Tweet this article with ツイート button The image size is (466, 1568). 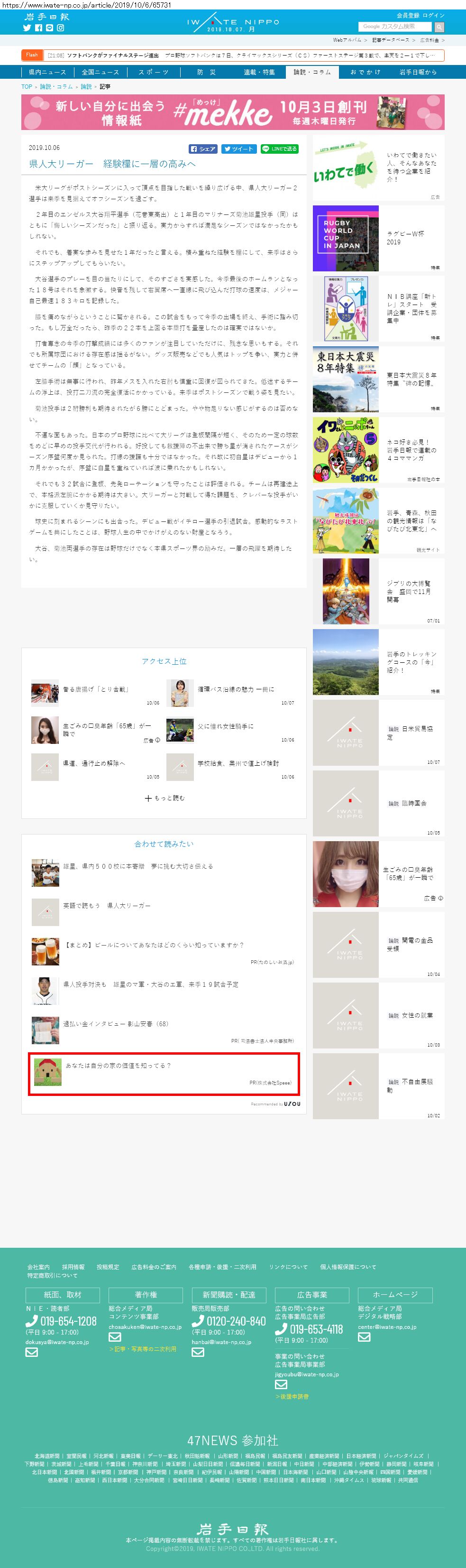(x=238, y=148)
